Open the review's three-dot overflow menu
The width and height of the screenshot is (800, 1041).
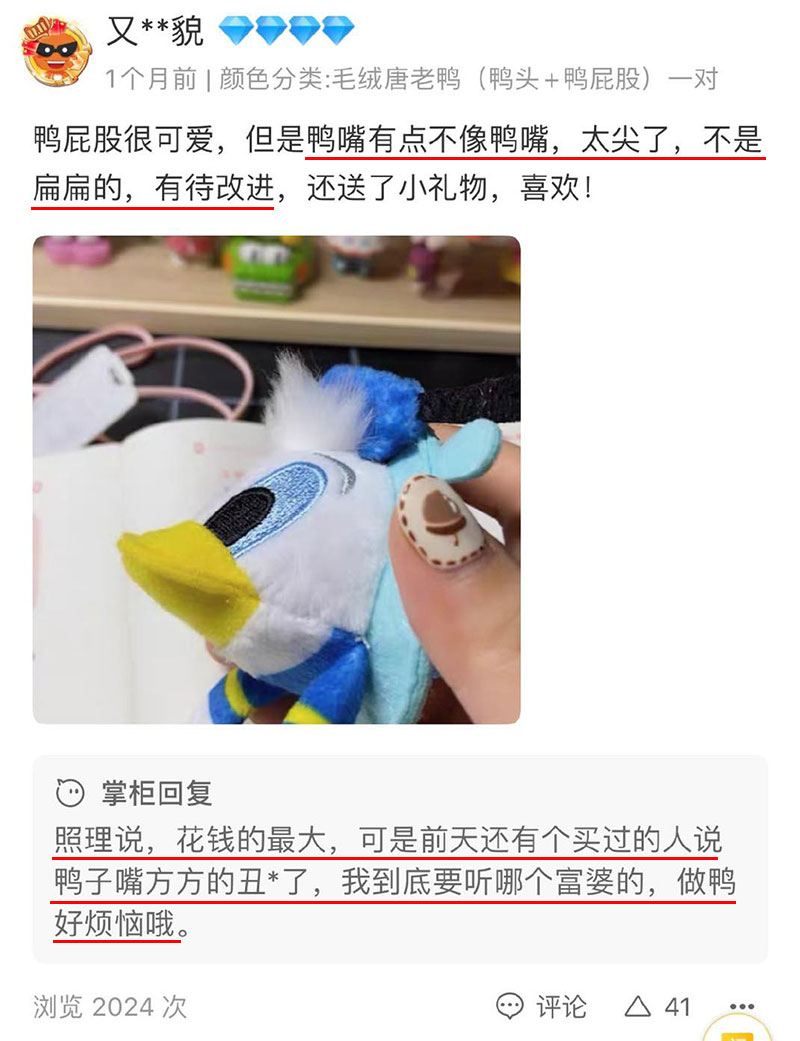tap(741, 1006)
